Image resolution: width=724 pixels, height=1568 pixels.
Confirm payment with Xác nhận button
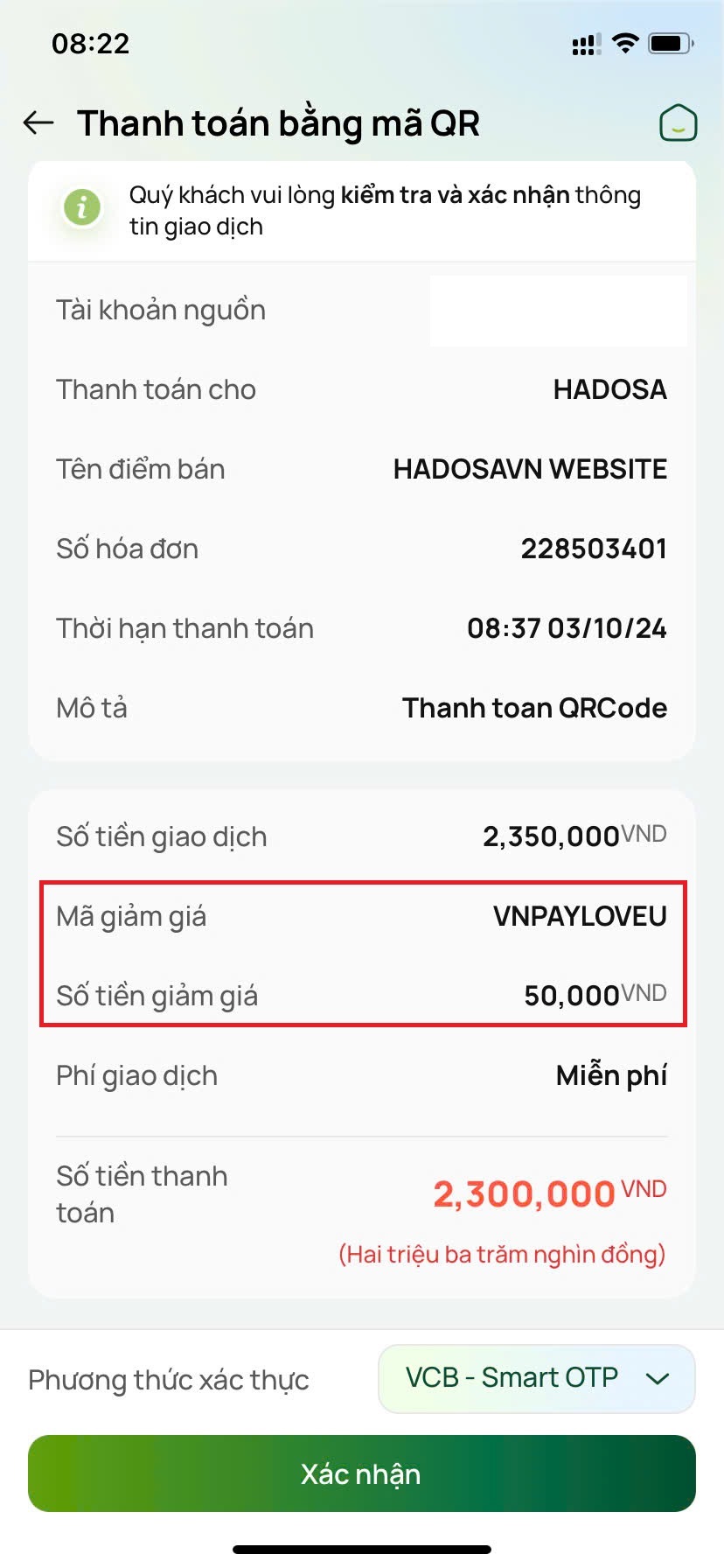pyautogui.click(x=361, y=1473)
